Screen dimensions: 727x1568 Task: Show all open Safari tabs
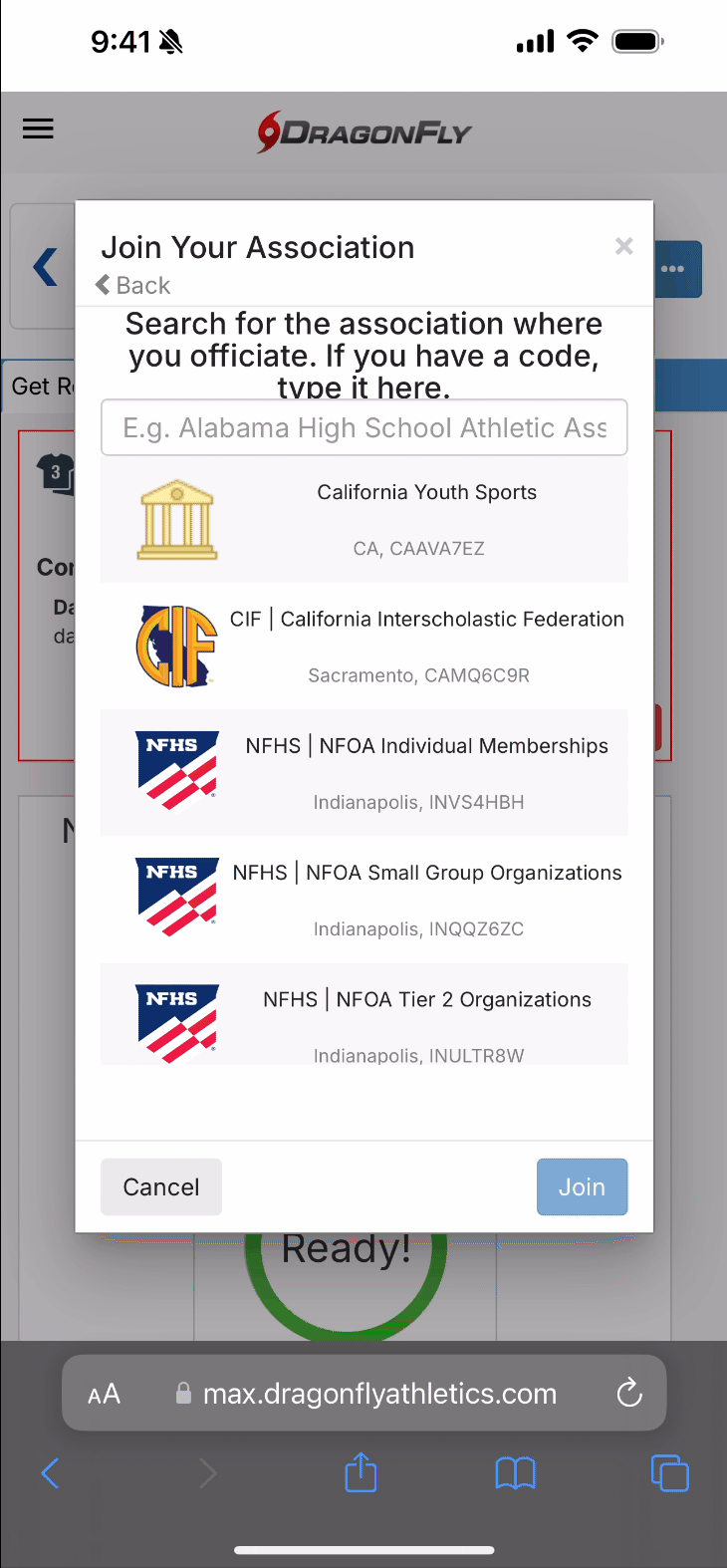[669, 1473]
